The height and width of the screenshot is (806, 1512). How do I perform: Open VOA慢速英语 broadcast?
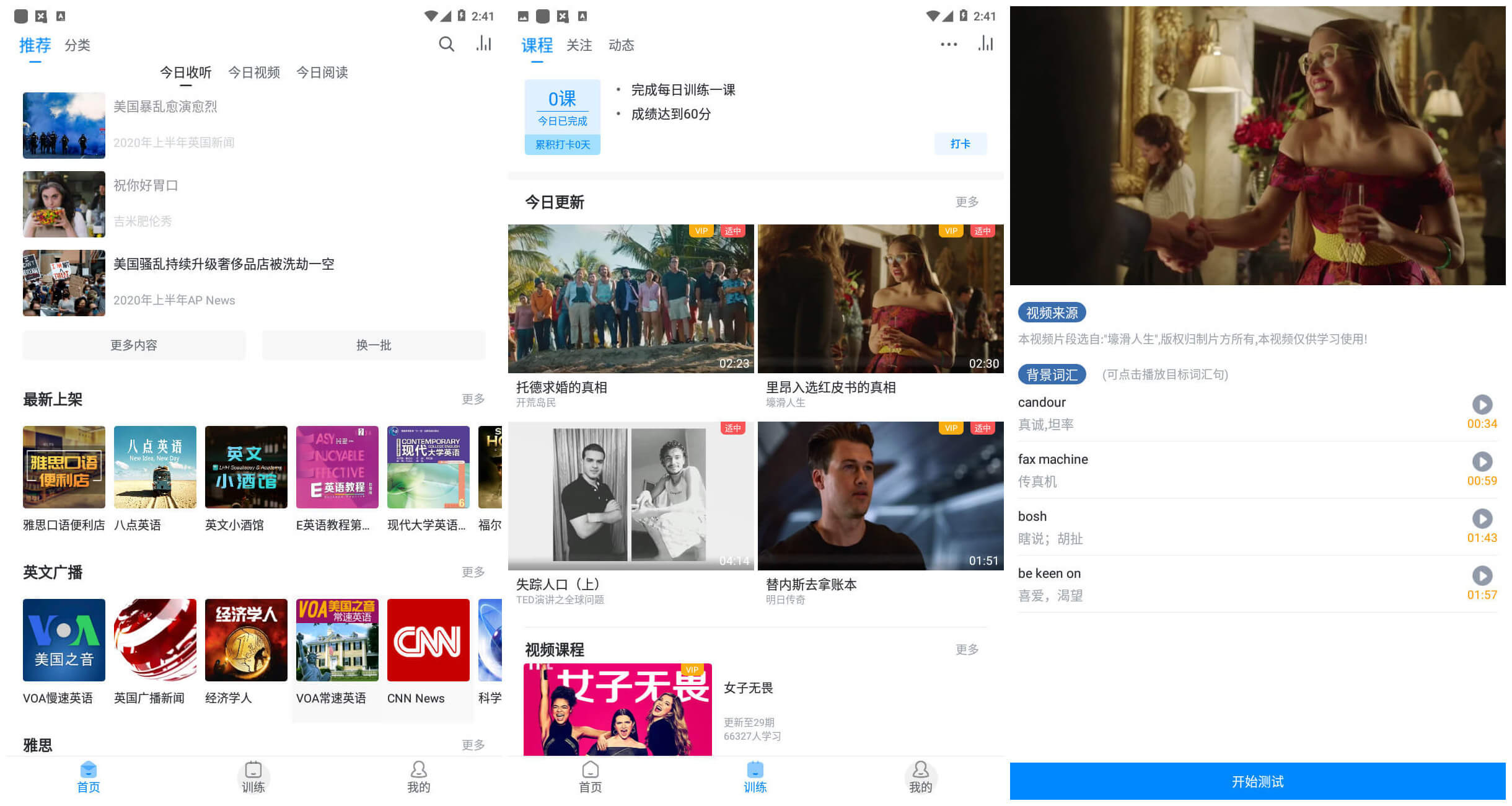click(64, 640)
